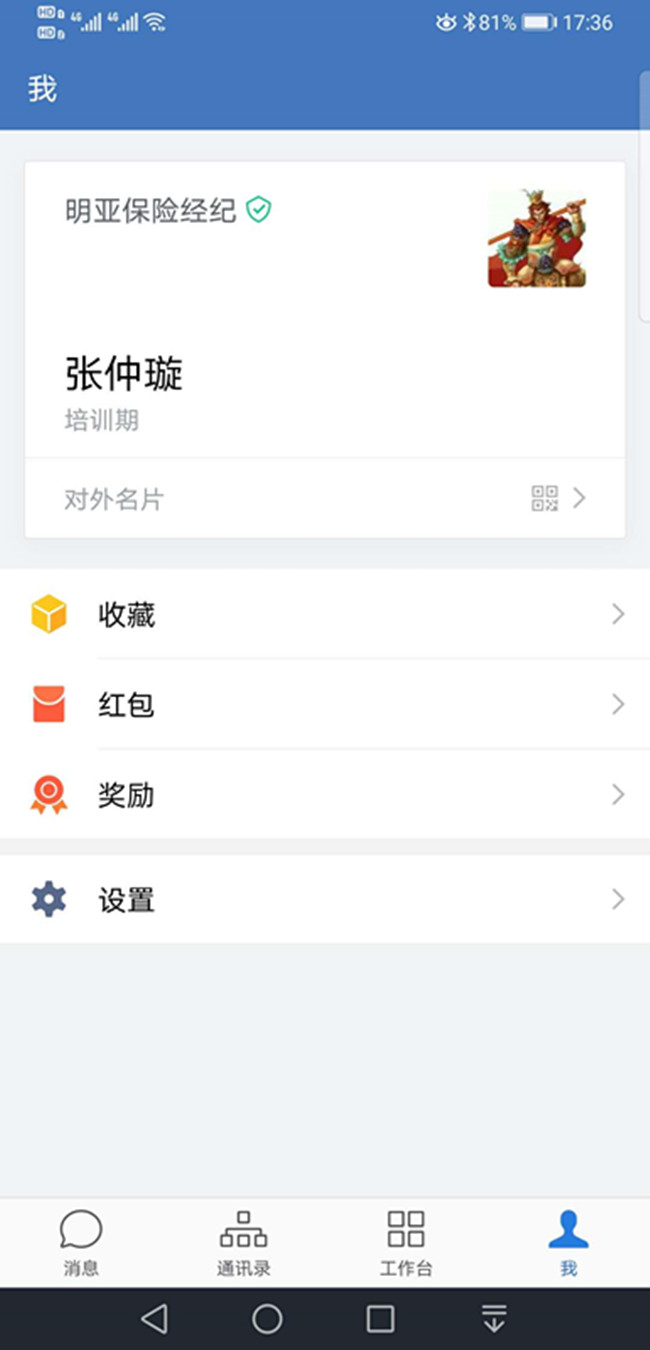Screen dimensions: 650x1350
Task: Open 奖励 rewards
Action: (x=324, y=795)
